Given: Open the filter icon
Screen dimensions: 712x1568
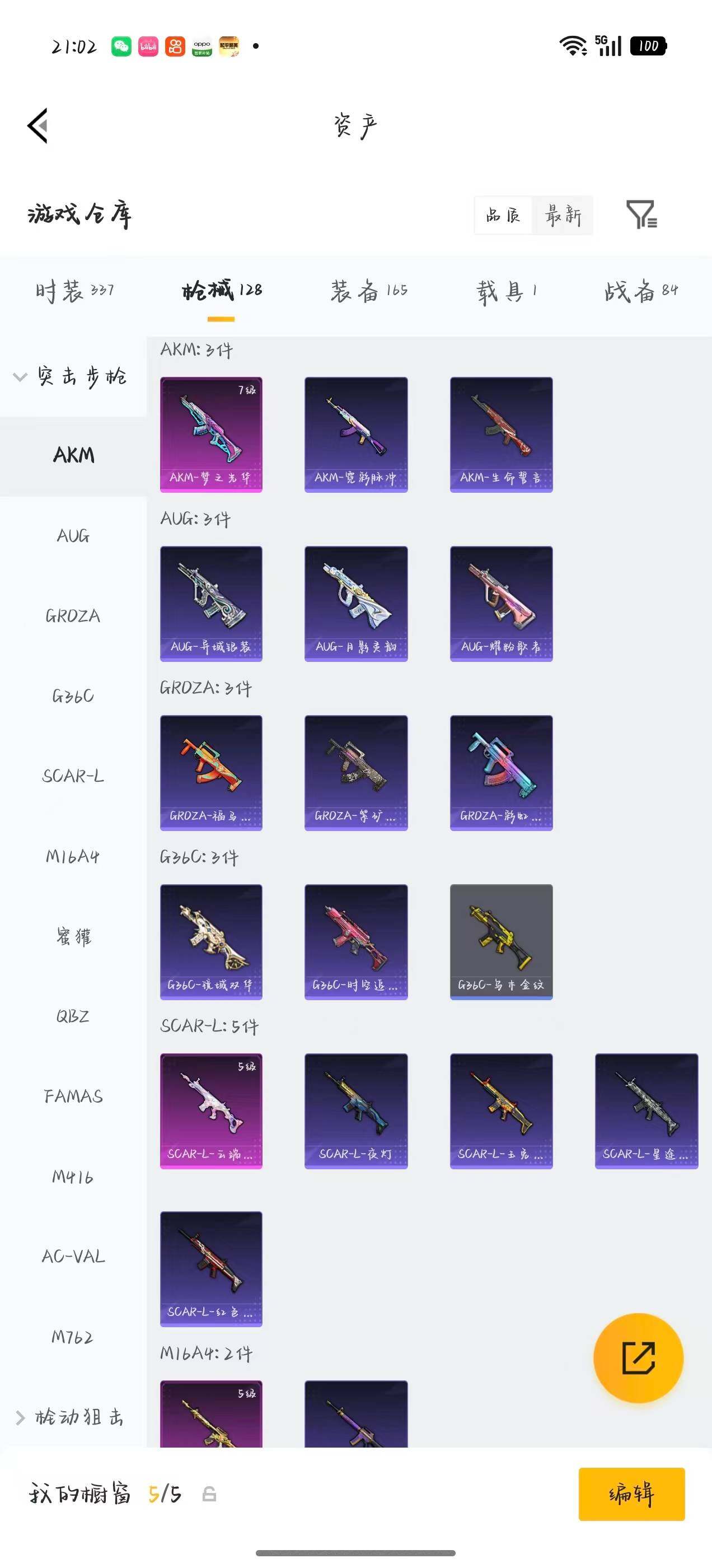Looking at the screenshot, I should click(x=641, y=214).
